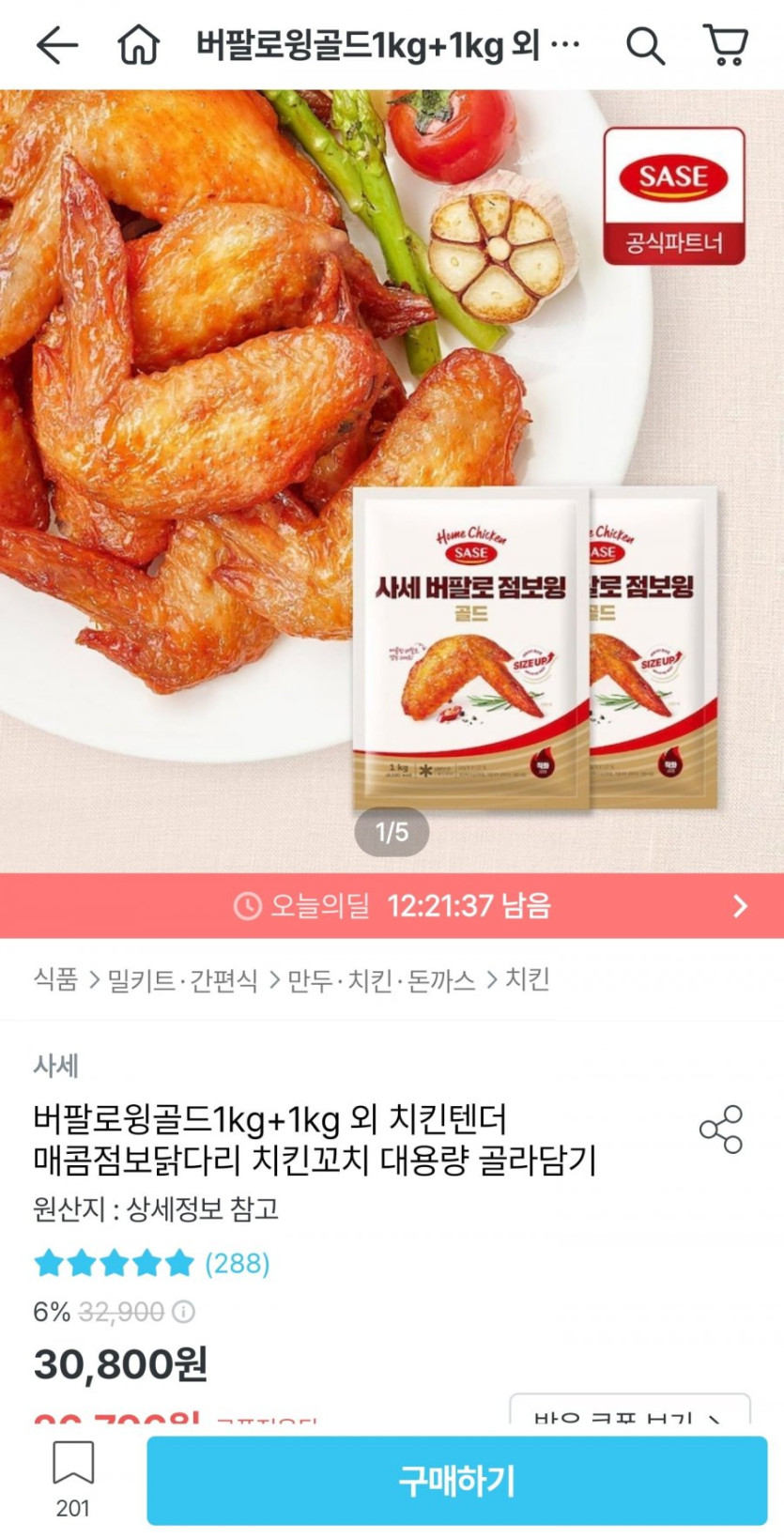Visit the 사세 brand page
Image resolution: width=784 pixels, height=1538 pixels.
pyautogui.click(x=55, y=1066)
